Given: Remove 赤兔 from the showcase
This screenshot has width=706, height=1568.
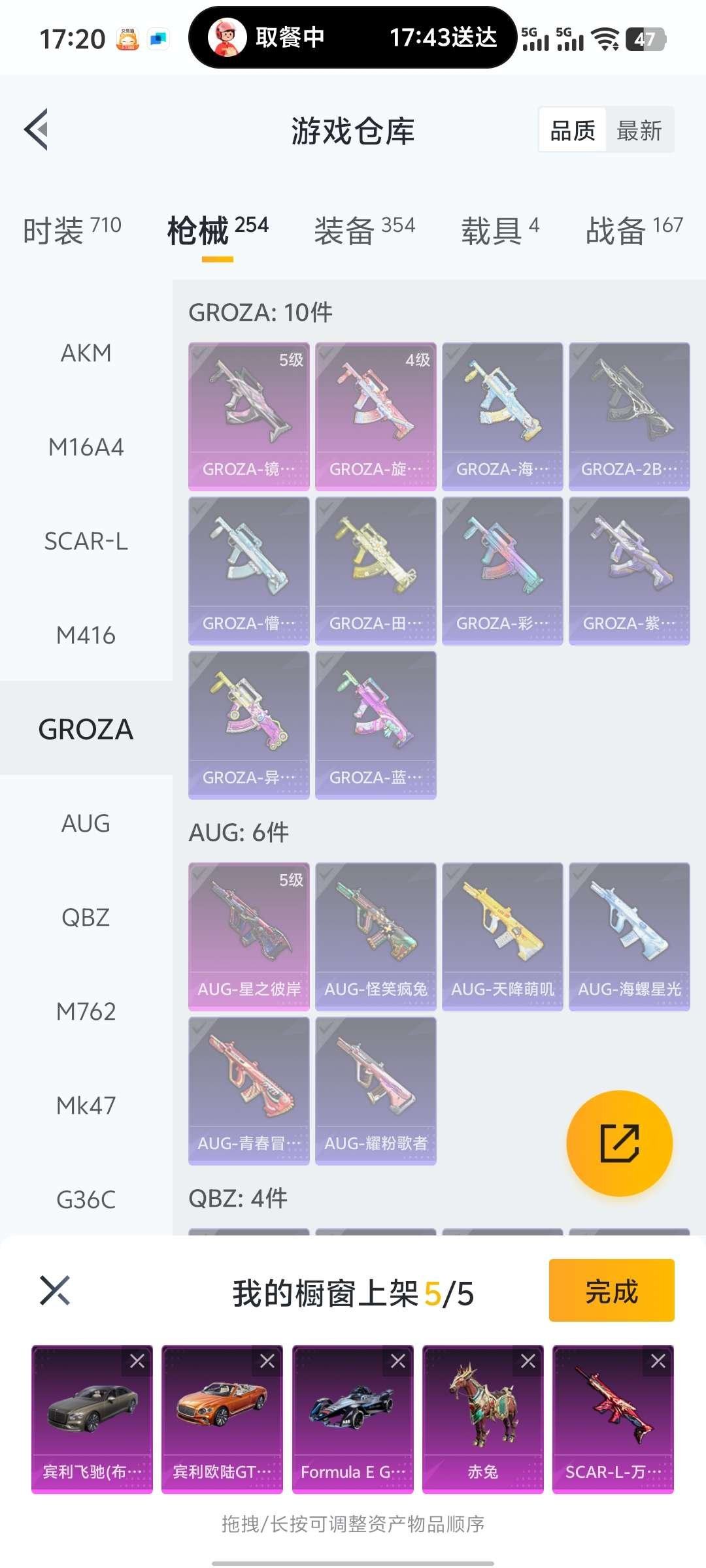Looking at the screenshot, I should (528, 1361).
